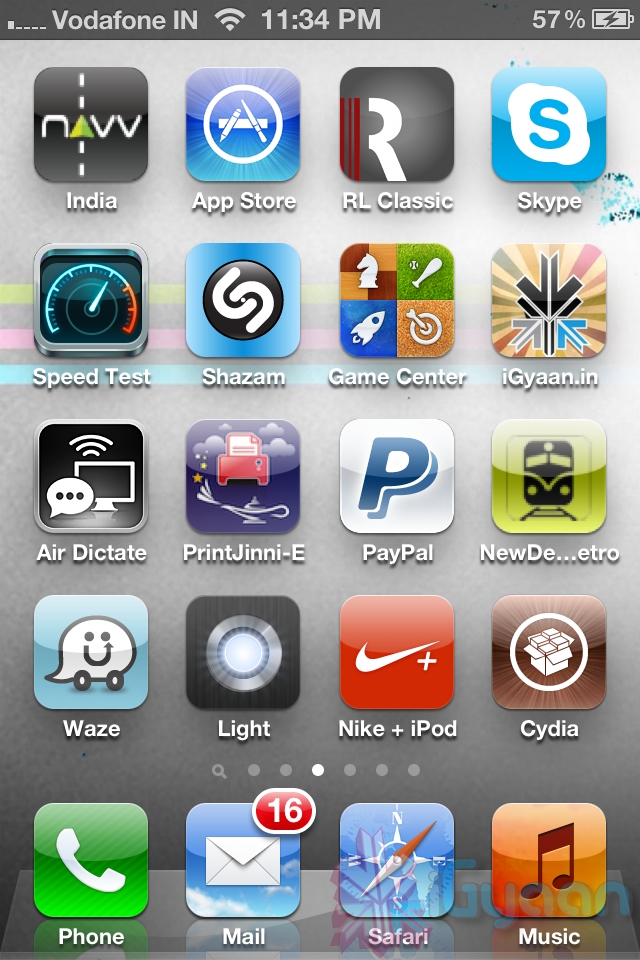Open RL Classic app
The width and height of the screenshot is (640, 960).
pyautogui.click(x=397, y=124)
